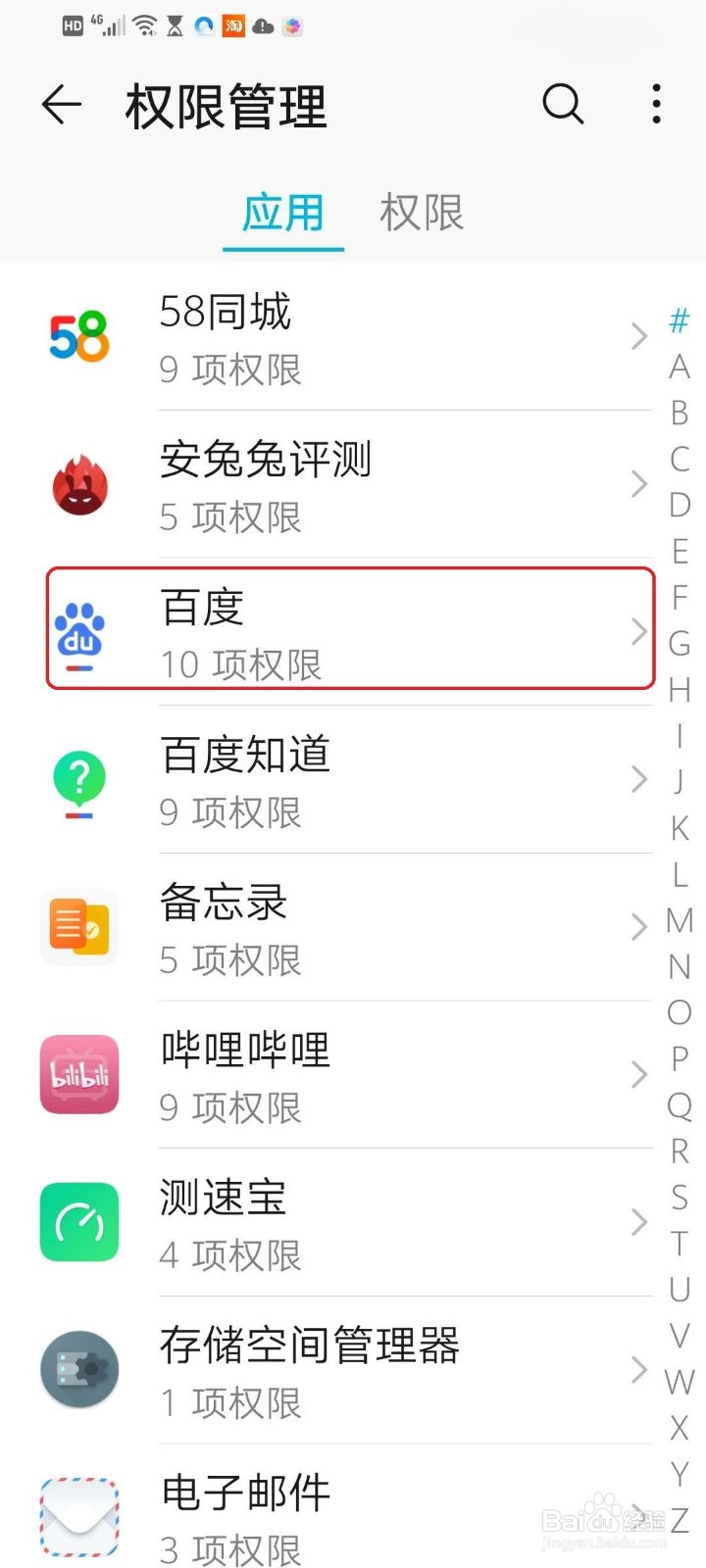This screenshot has width=706, height=1568.
Task: Tap the 安兔兔评测 app icon
Action: coord(78,485)
